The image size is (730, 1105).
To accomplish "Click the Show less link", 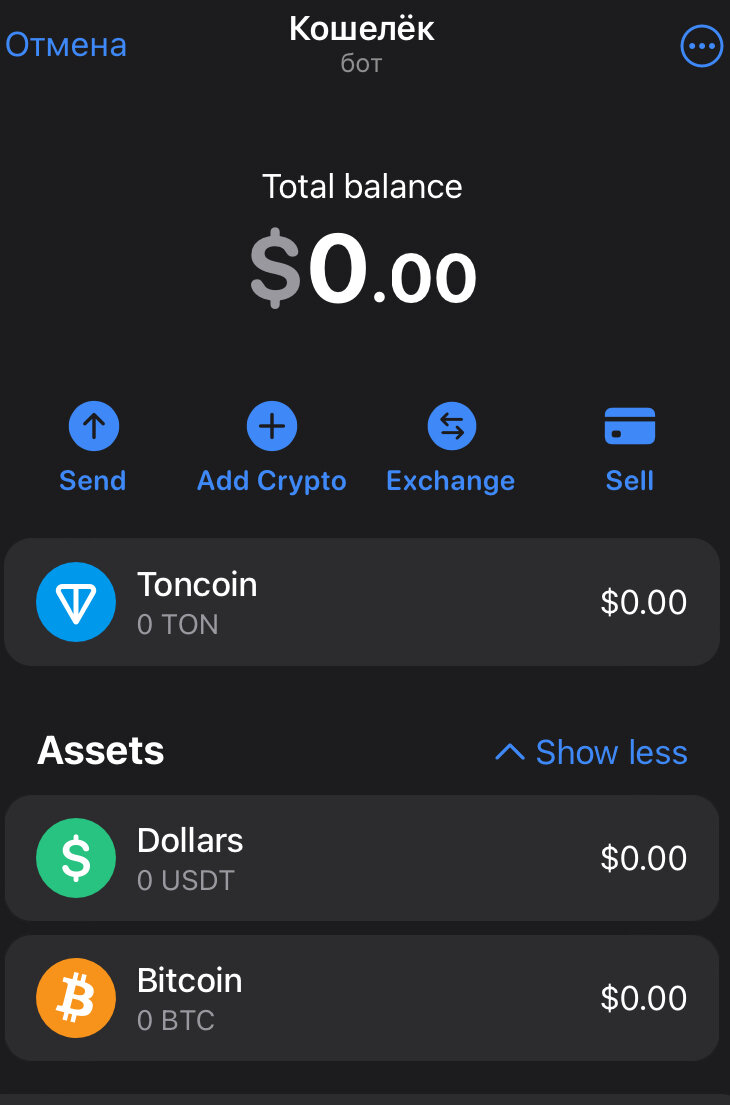I will (x=611, y=751).
